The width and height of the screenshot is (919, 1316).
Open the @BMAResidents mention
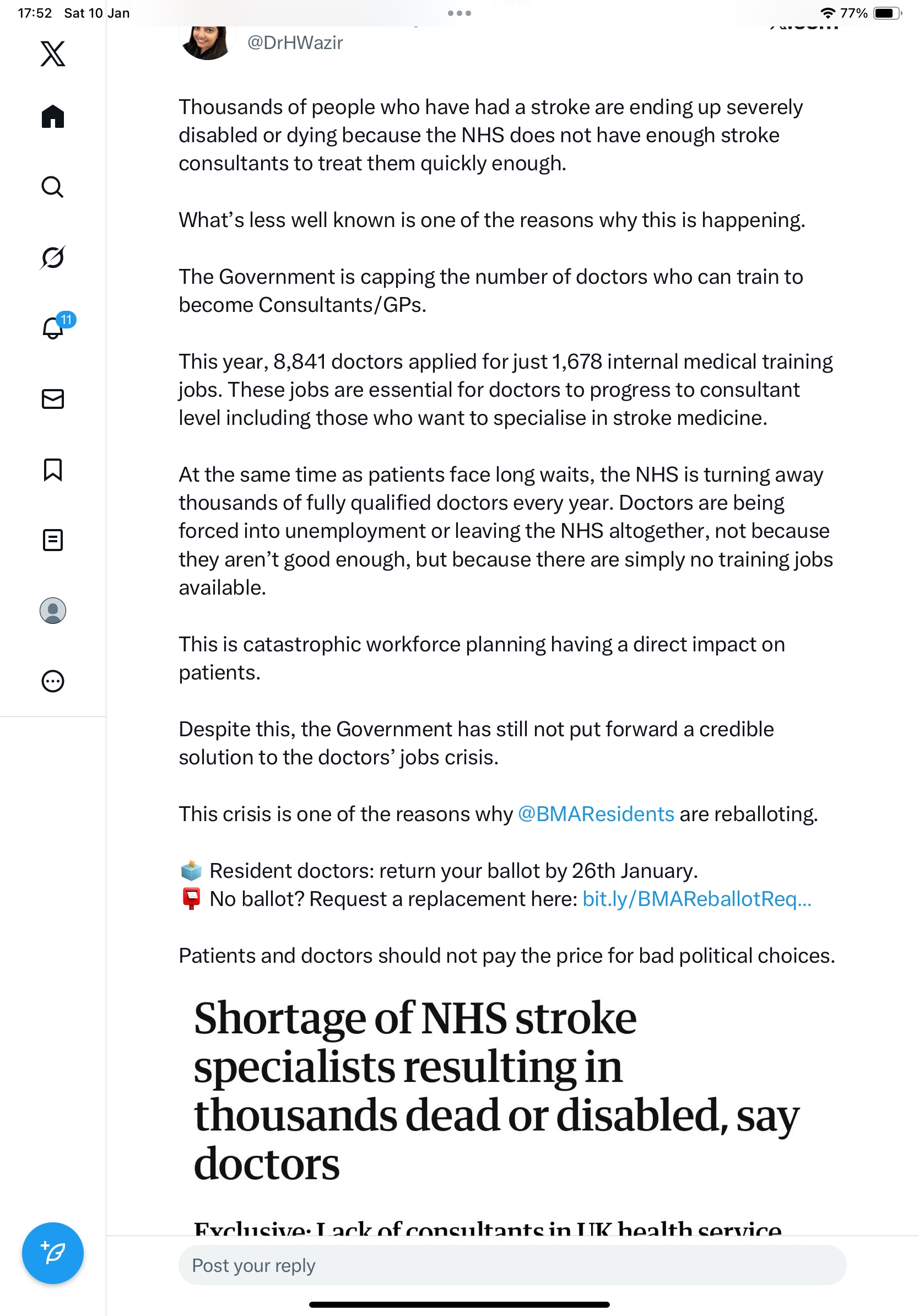coord(596,814)
